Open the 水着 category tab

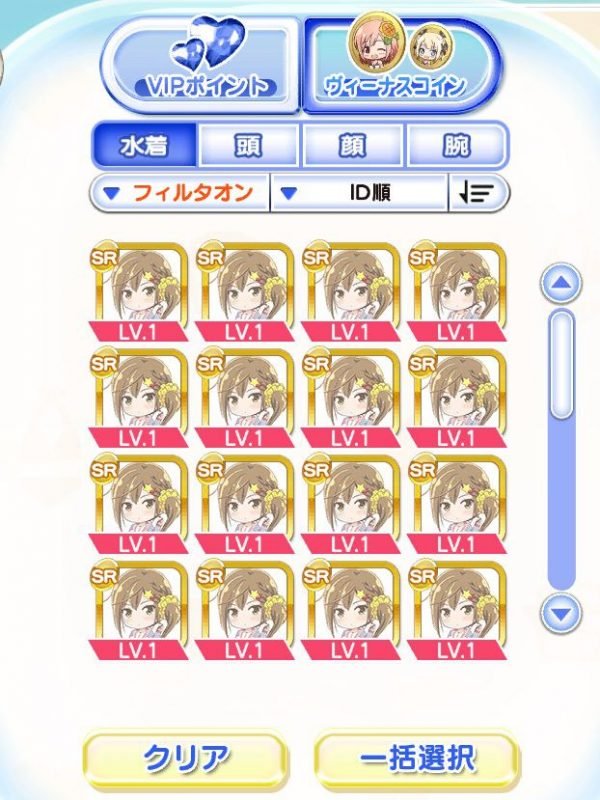point(144,145)
